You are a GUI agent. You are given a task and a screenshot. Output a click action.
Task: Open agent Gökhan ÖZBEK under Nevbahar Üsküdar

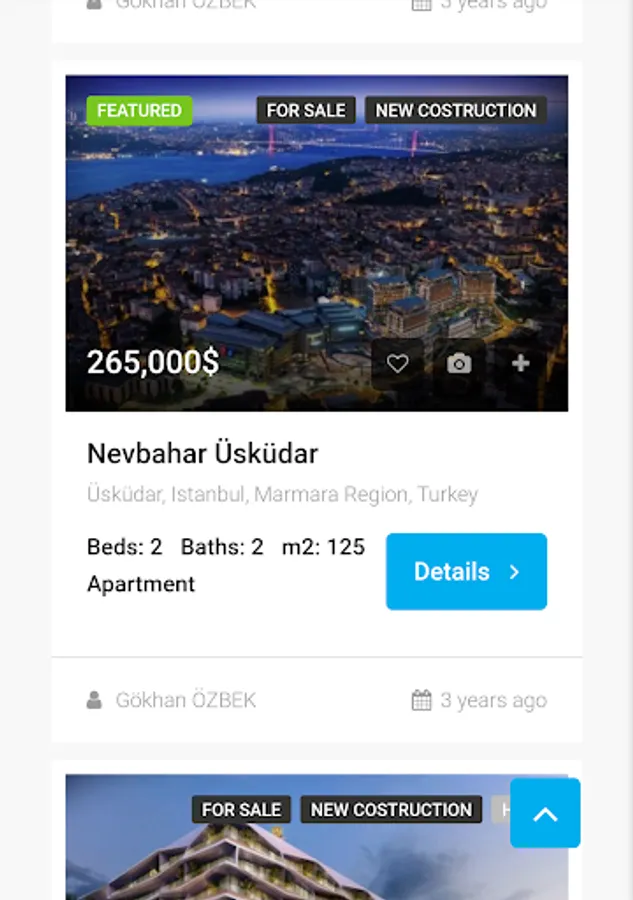click(185, 700)
